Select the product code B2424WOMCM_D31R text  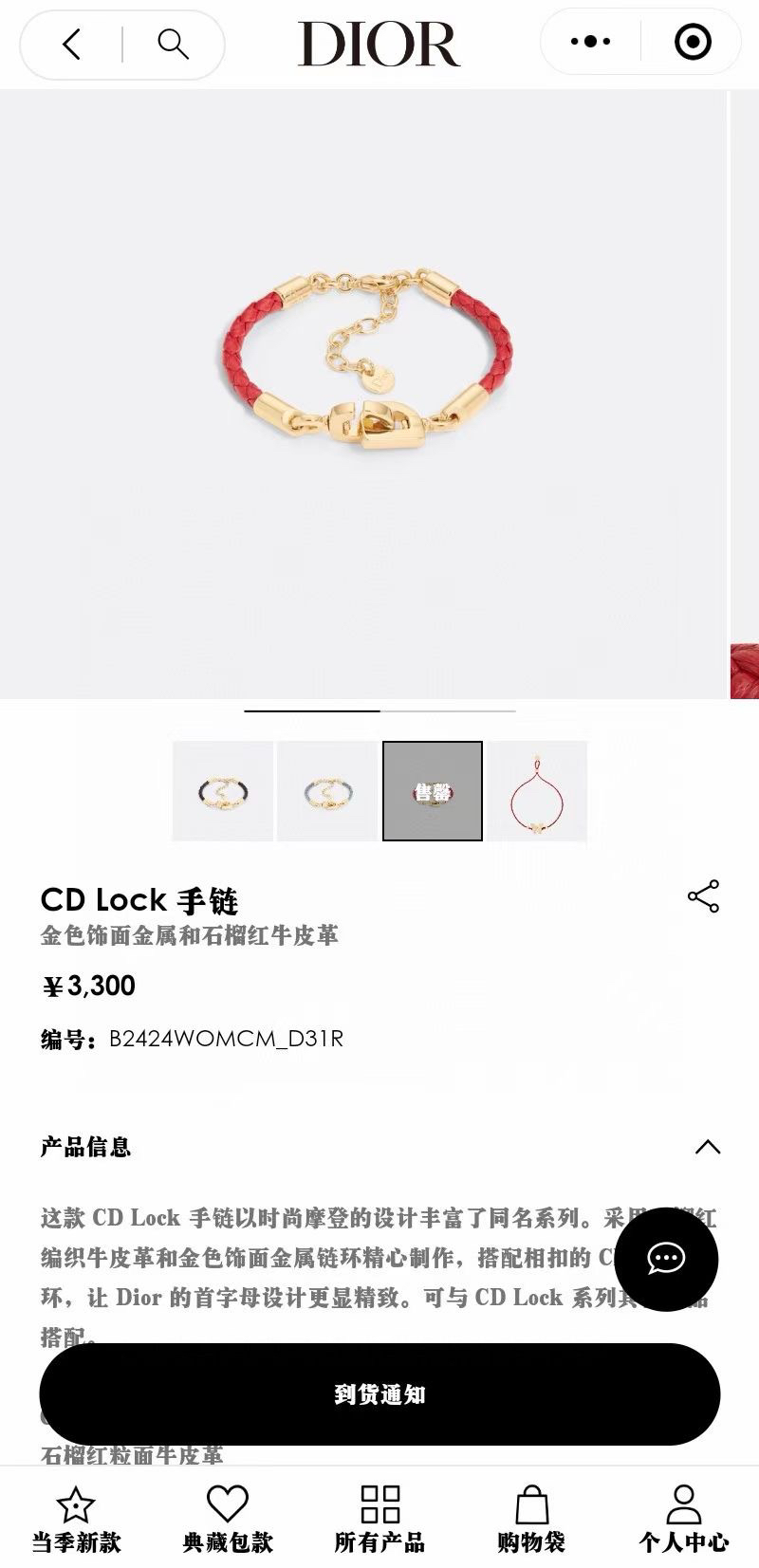(228, 1039)
